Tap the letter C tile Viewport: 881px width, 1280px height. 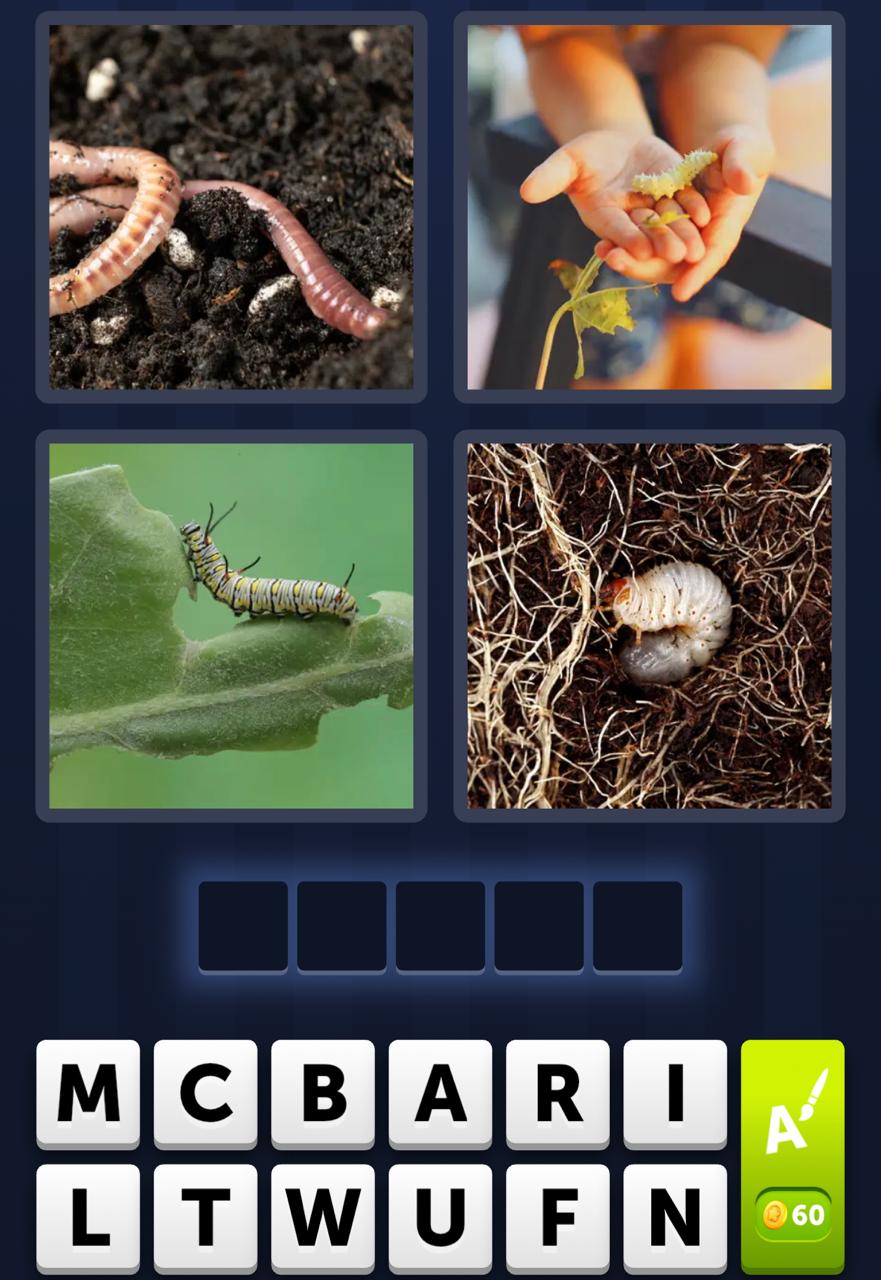pyautogui.click(x=205, y=1092)
